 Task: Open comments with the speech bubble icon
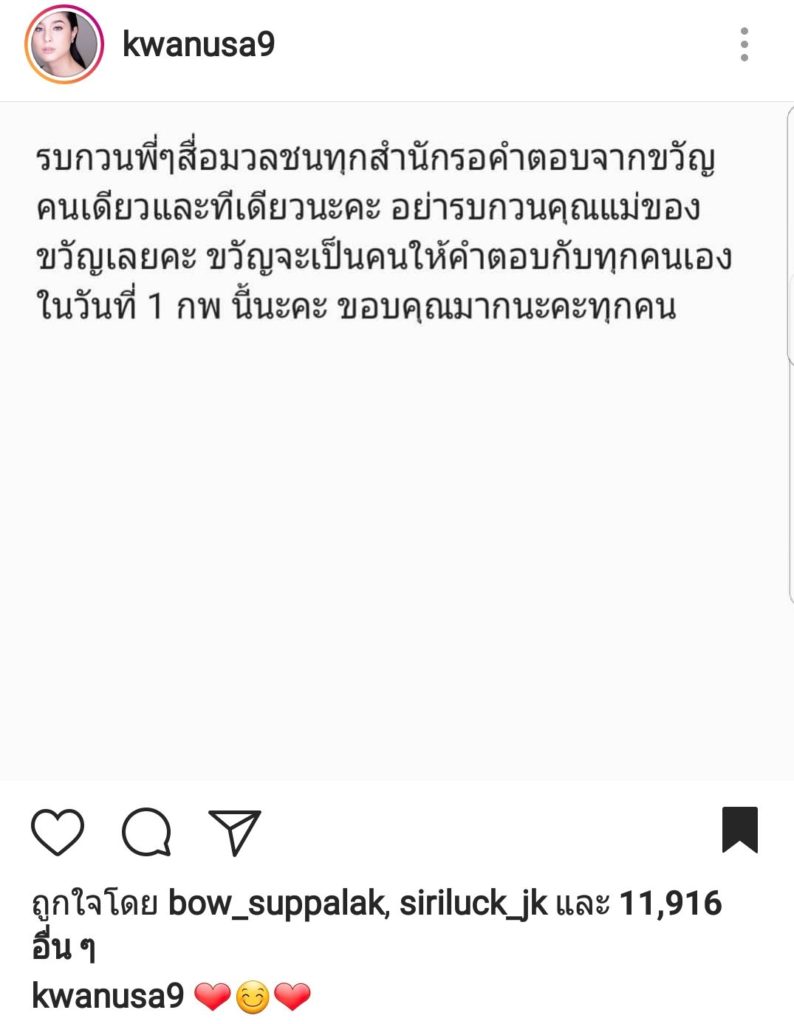pyautogui.click(x=147, y=830)
